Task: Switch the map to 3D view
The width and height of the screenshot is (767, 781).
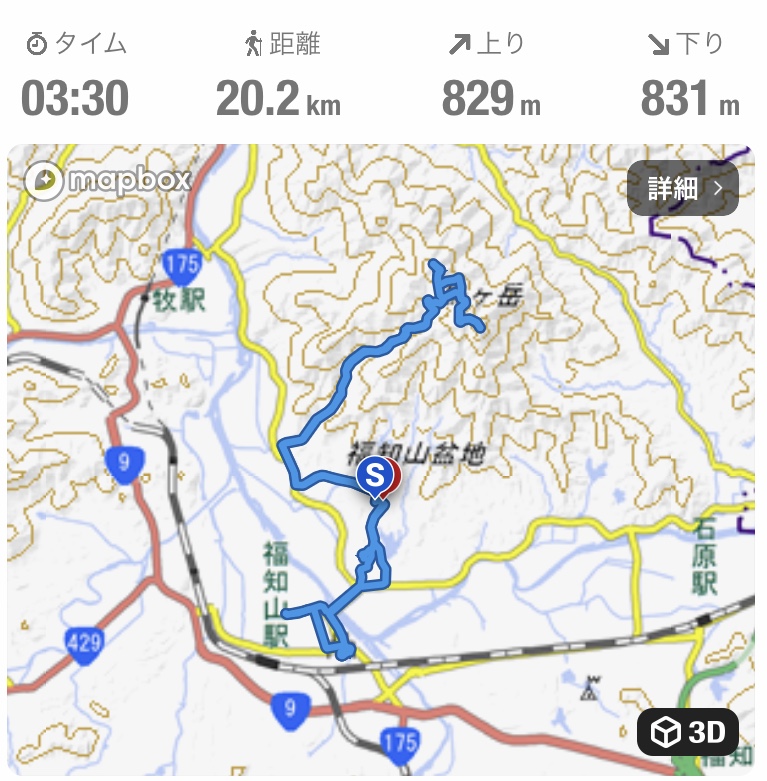Action: click(688, 734)
